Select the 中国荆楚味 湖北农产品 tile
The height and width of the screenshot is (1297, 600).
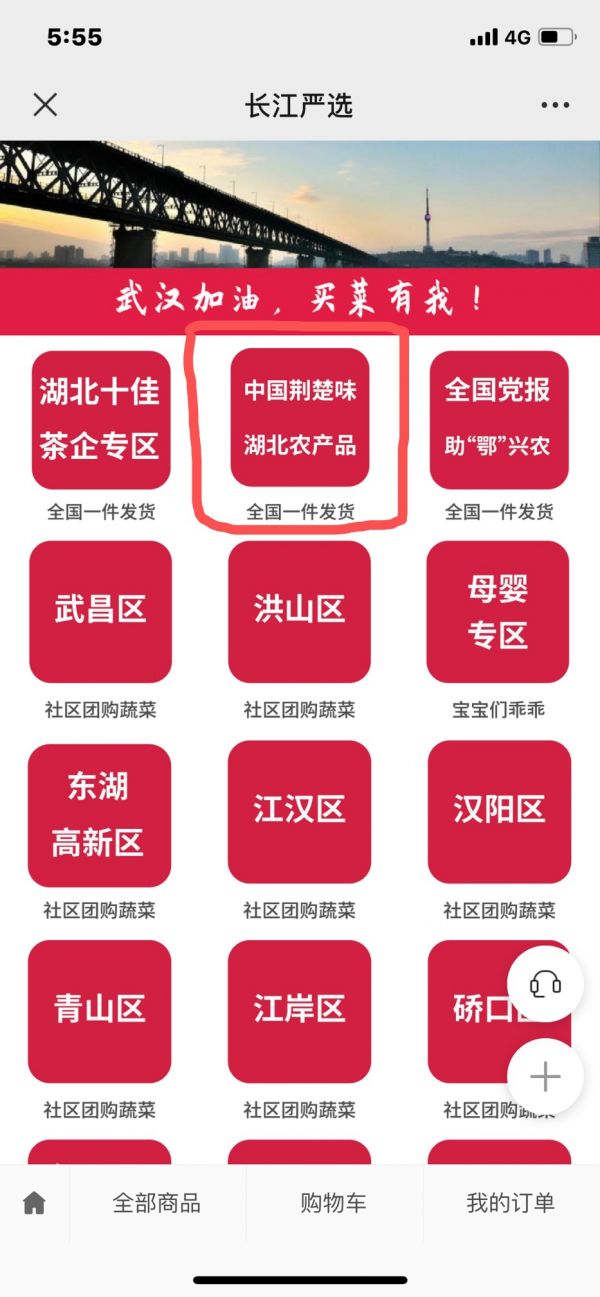300,417
